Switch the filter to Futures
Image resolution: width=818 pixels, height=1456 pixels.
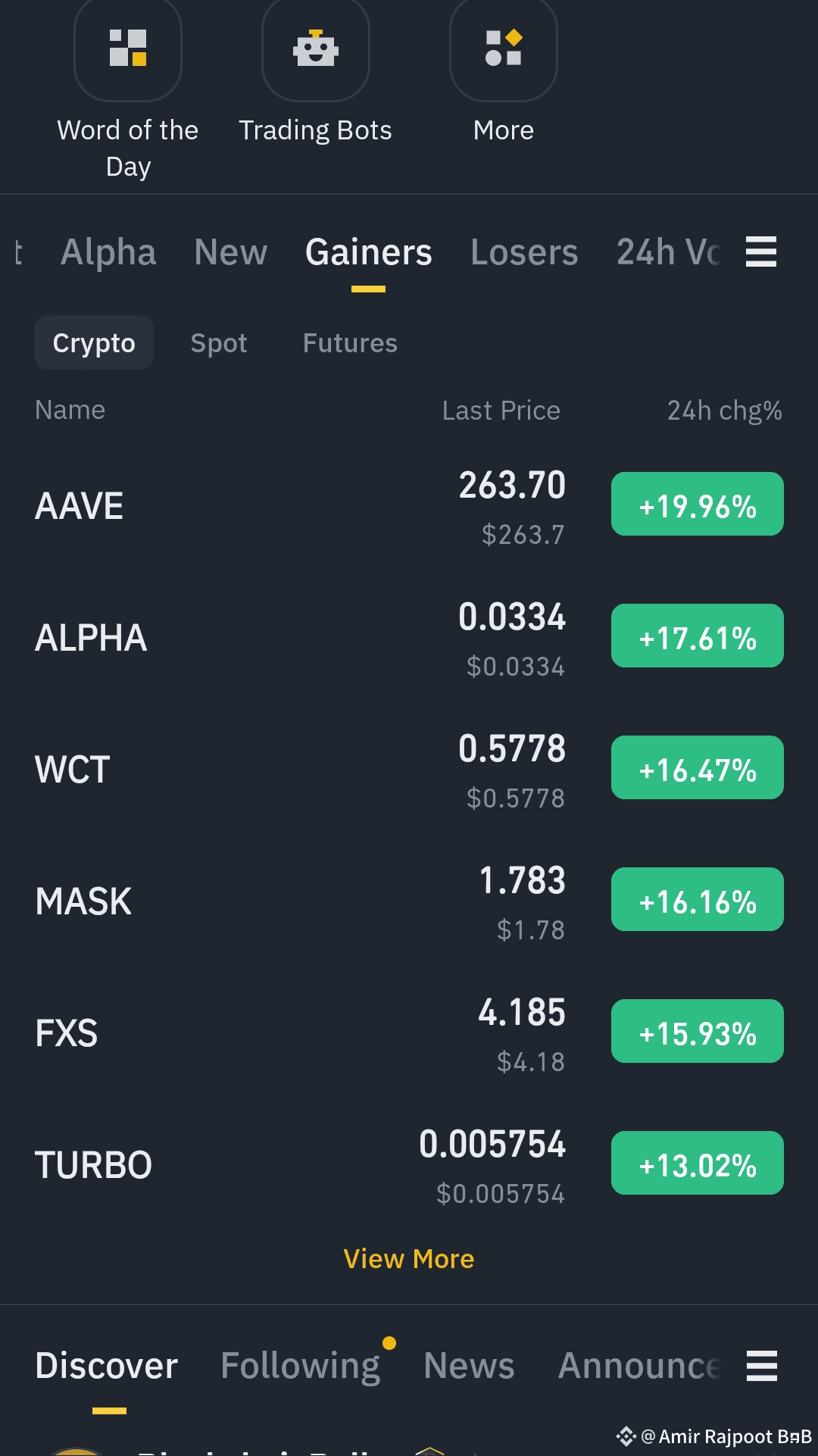(x=349, y=342)
